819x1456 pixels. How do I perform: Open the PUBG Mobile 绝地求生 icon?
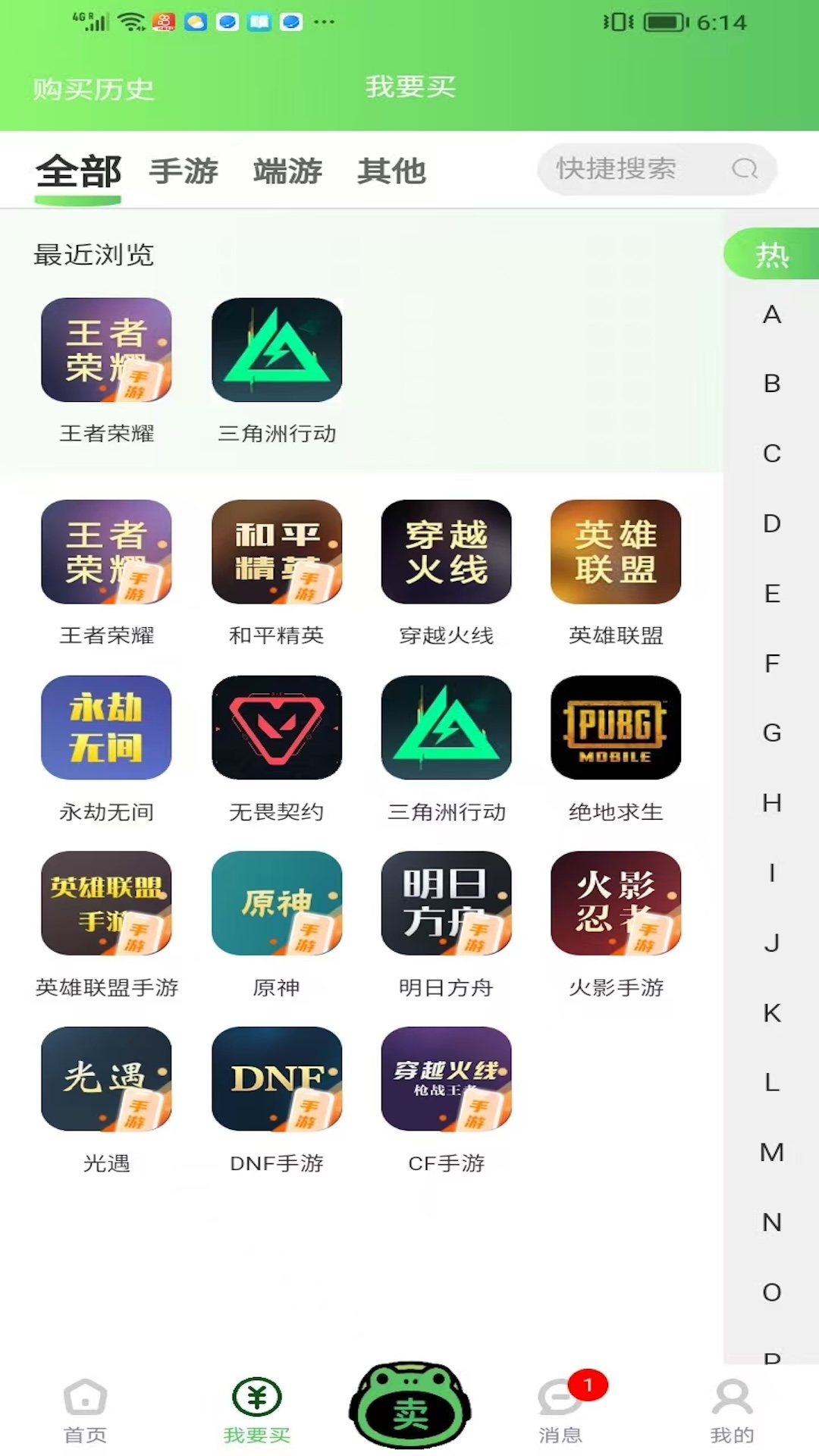(x=616, y=728)
